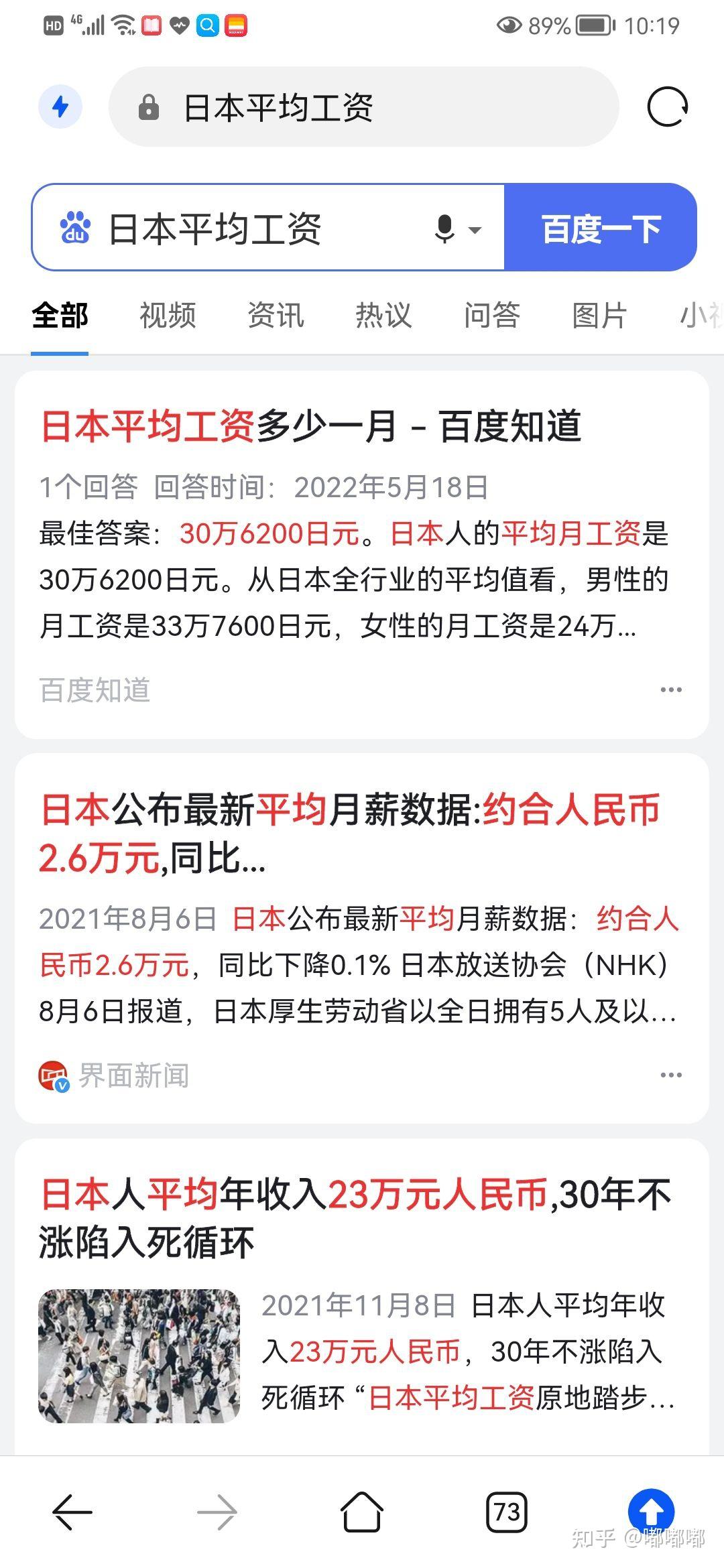This screenshot has height=1568, width=724.
Task: Tap the lightning bolt icon beside the address bar
Action: [60, 107]
